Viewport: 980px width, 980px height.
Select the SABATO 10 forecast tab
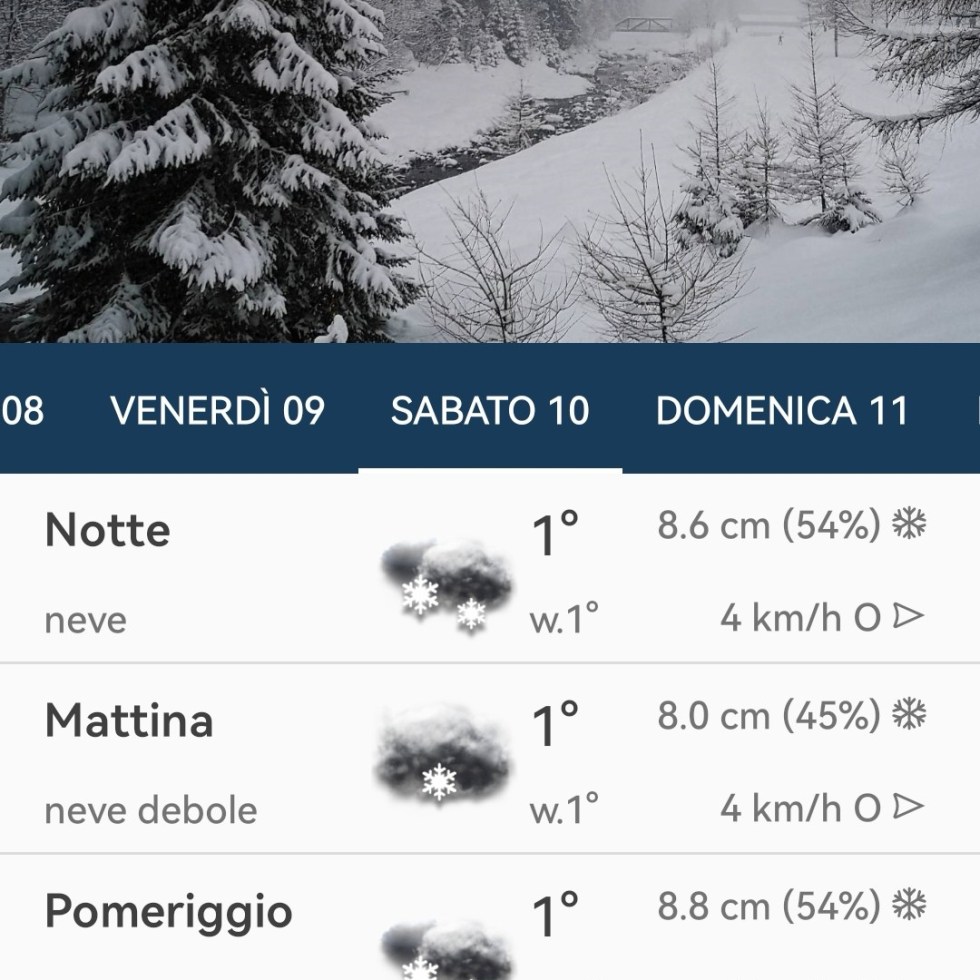[490, 410]
